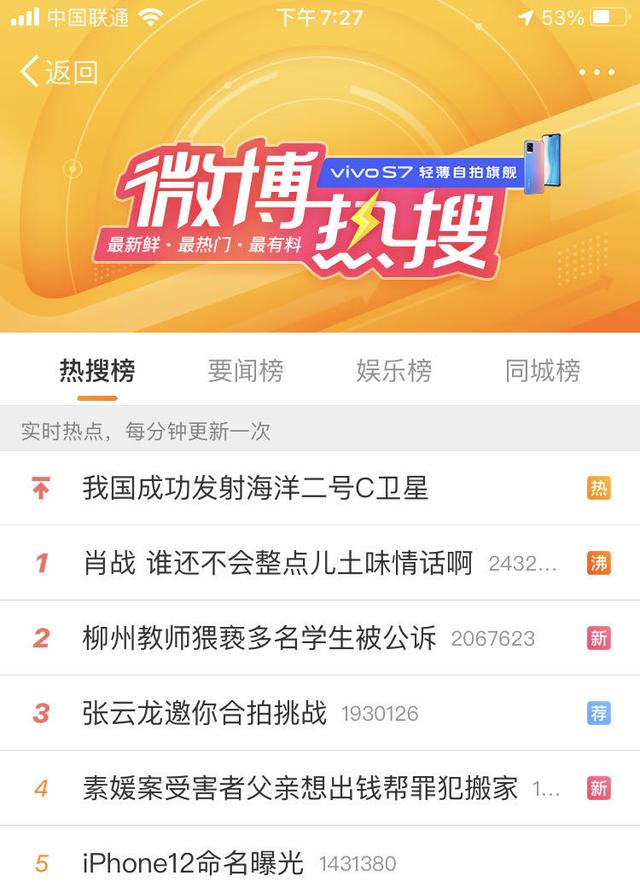Open the three-dot overflow menu
640x893 pixels.
click(x=597, y=73)
